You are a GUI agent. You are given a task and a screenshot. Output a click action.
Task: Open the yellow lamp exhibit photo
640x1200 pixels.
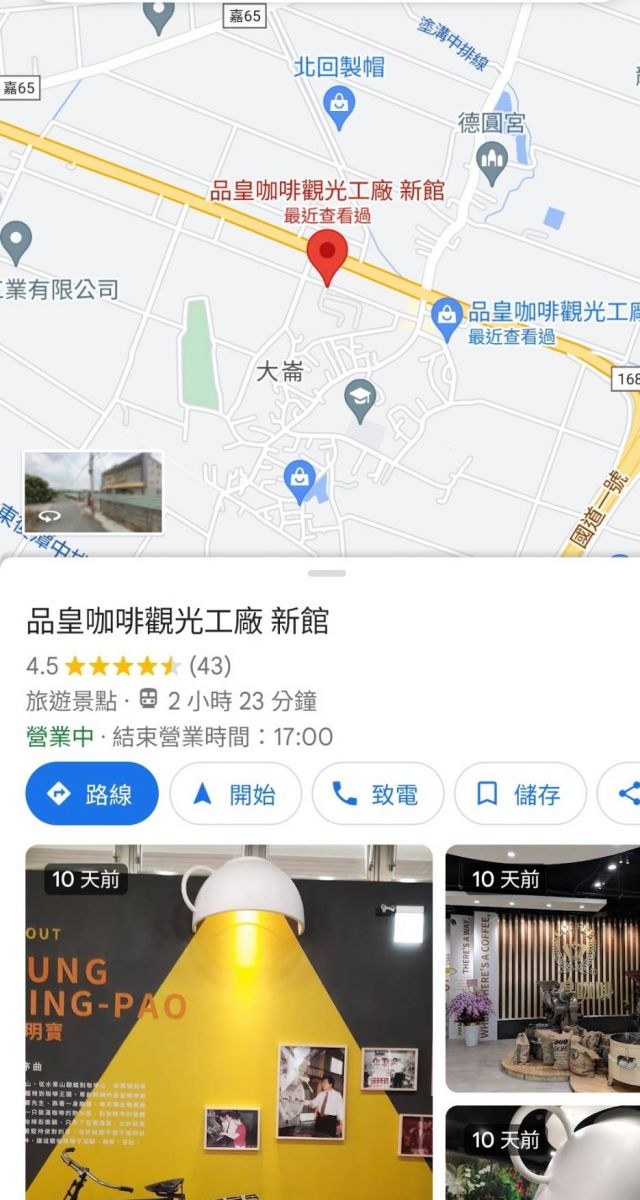click(x=229, y=1022)
